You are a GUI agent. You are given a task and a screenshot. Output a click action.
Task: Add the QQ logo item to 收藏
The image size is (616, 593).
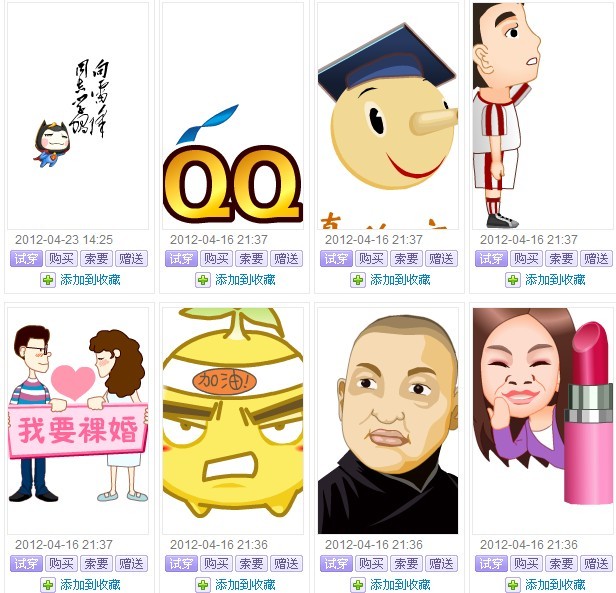point(244,280)
